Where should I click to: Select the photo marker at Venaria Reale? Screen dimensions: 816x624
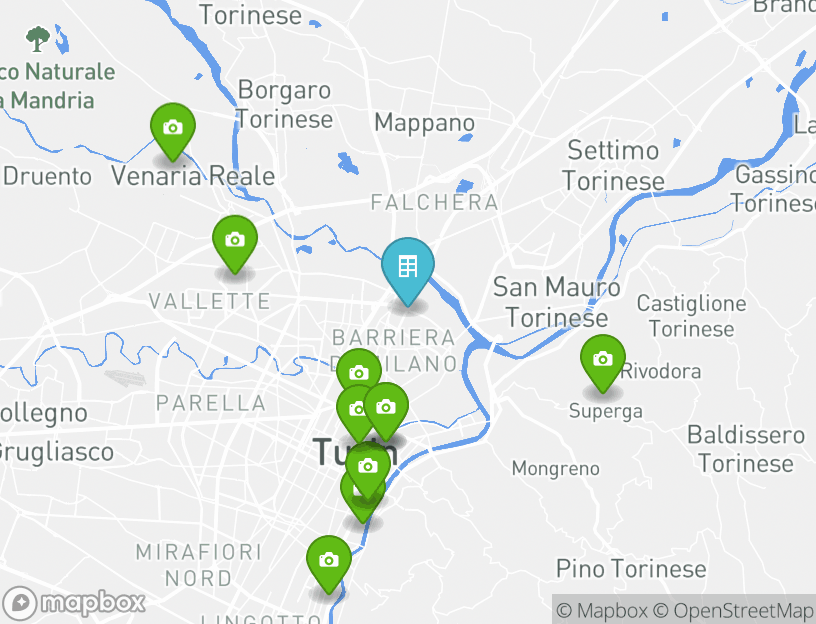click(173, 129)
